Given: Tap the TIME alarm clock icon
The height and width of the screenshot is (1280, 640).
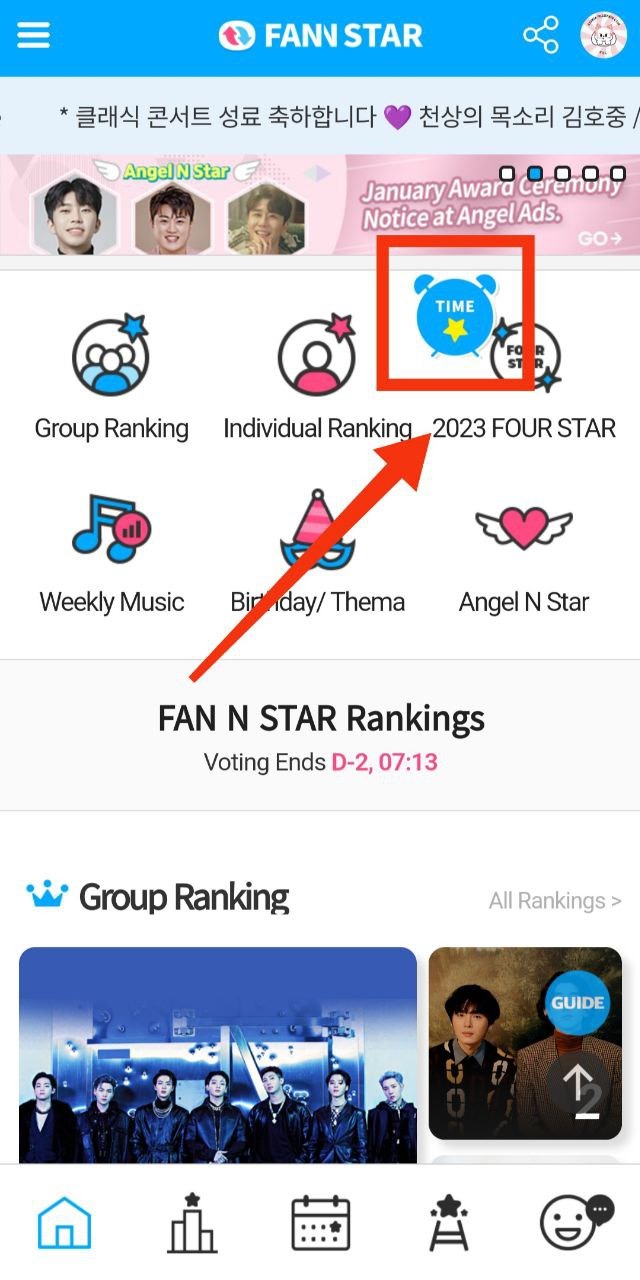Looking at the screenshot, I should (455, 312).
